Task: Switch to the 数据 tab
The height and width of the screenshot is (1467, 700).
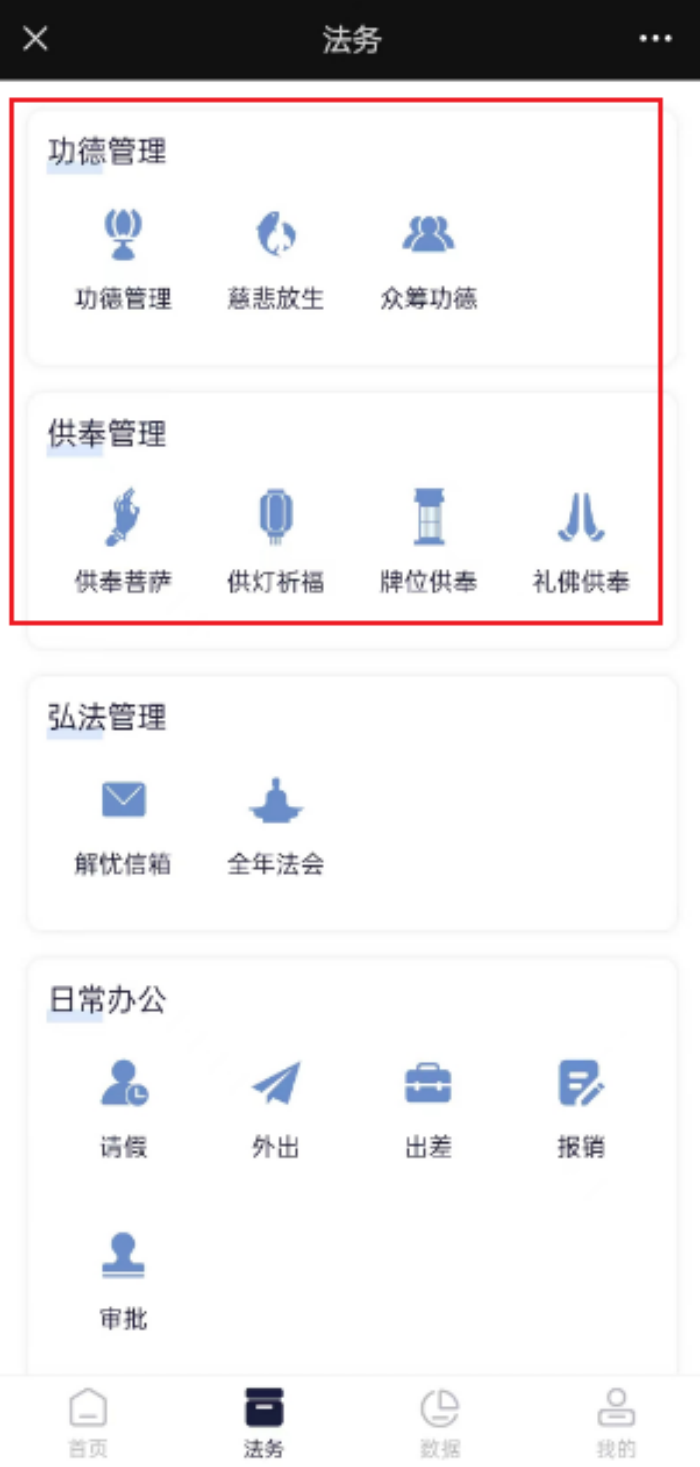Action: click(x=439, y=1421)
